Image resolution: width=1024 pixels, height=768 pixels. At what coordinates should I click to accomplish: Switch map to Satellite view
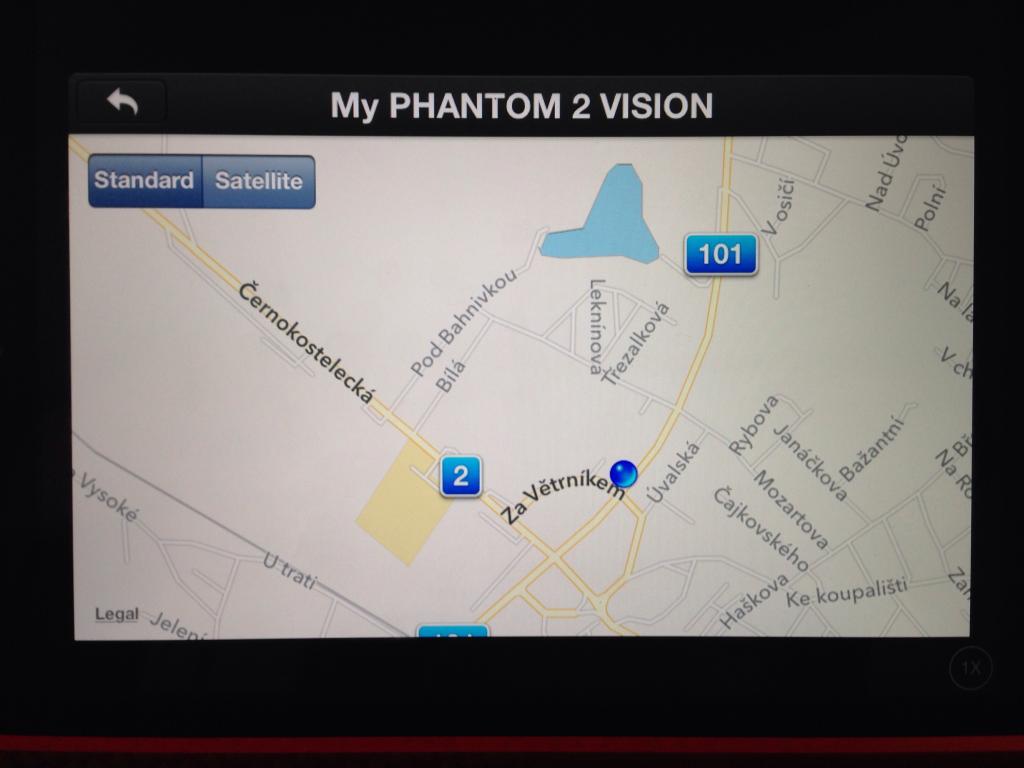tap(258, 181)
